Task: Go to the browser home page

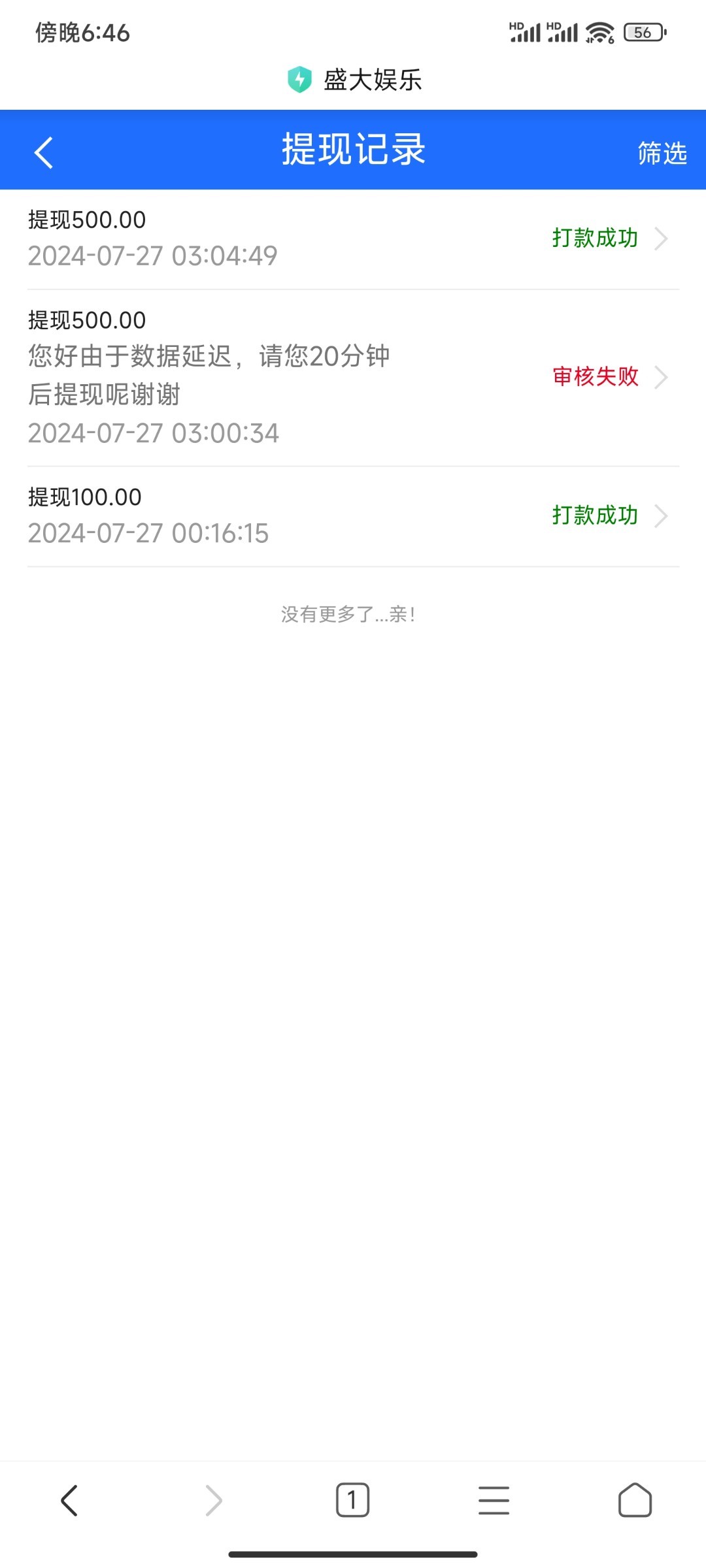Action: coord(635,1500)
